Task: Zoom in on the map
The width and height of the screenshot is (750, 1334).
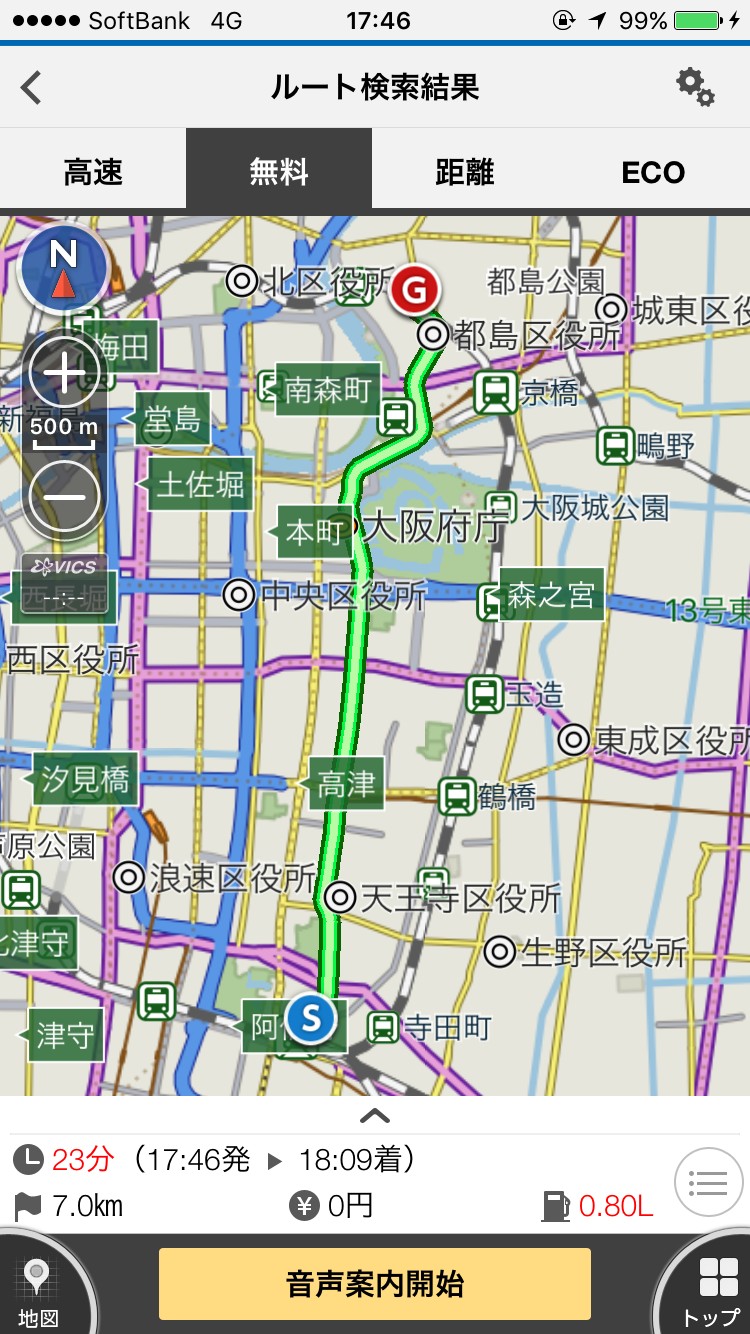Action: click(x=64, y=374)
